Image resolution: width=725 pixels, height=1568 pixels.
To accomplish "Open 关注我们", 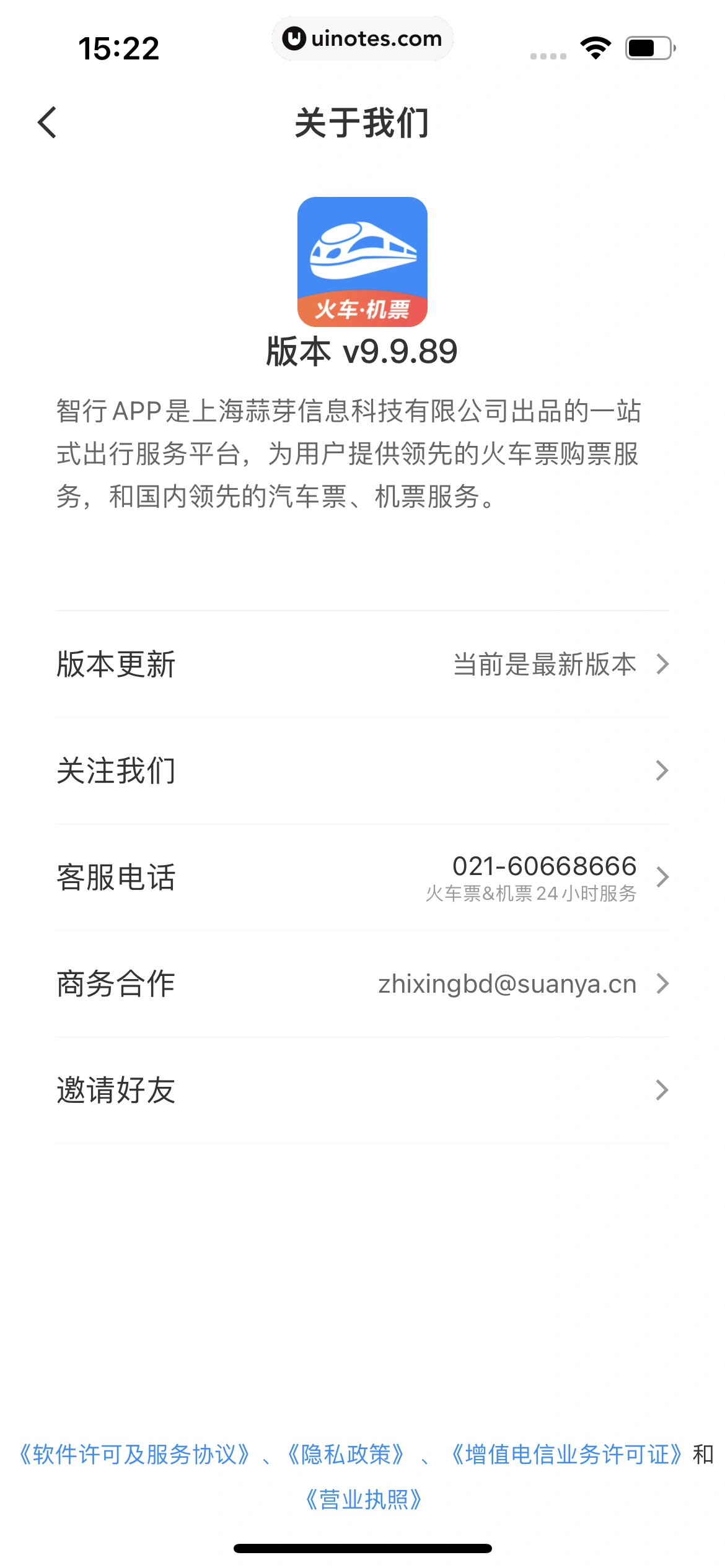I will (362, 770).
